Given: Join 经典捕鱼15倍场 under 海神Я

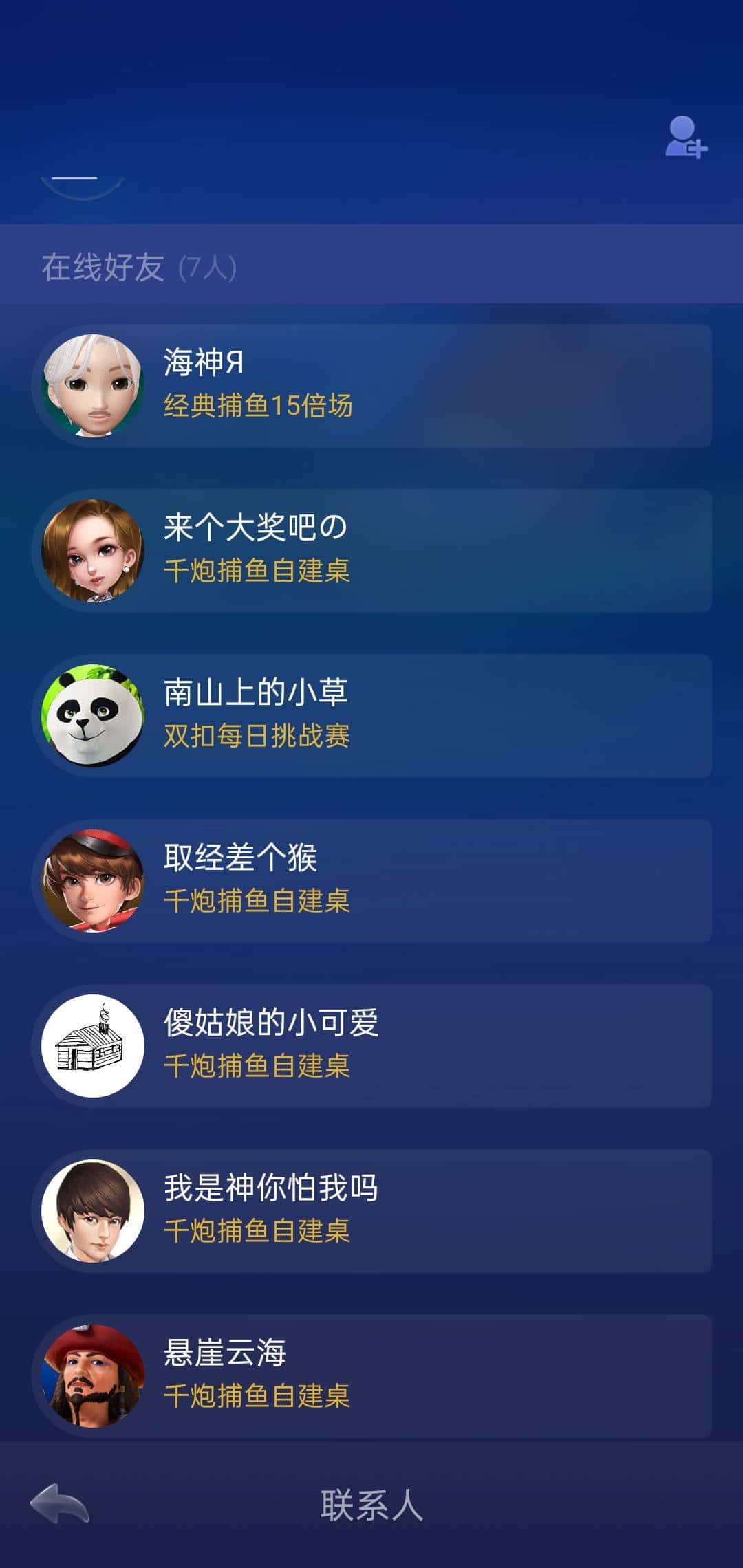Looking at the screenshot, I should coord(257,406).
